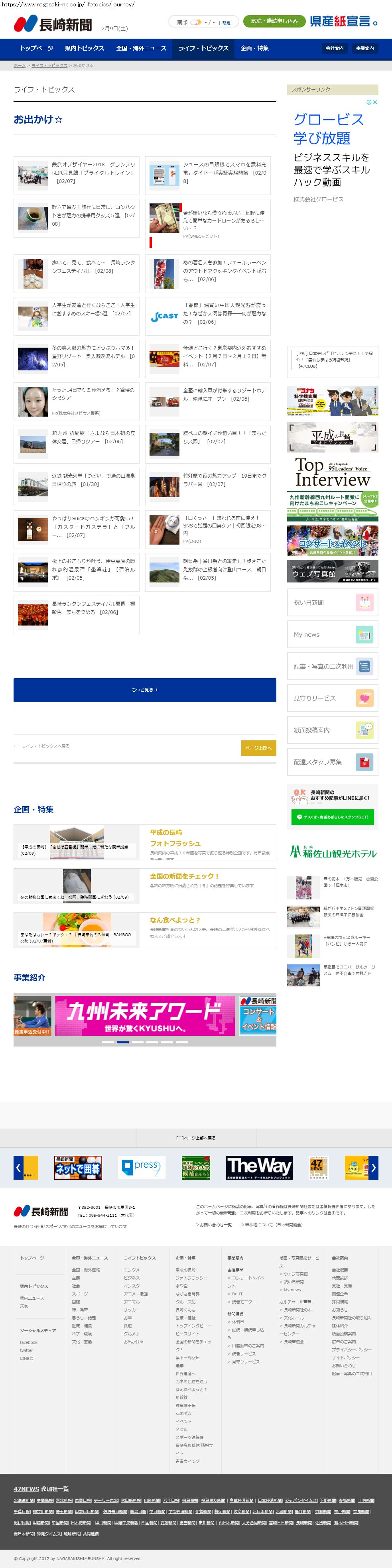Tap もっと見る + to load more articles
392x1568 pixels.
click(145, 690)
